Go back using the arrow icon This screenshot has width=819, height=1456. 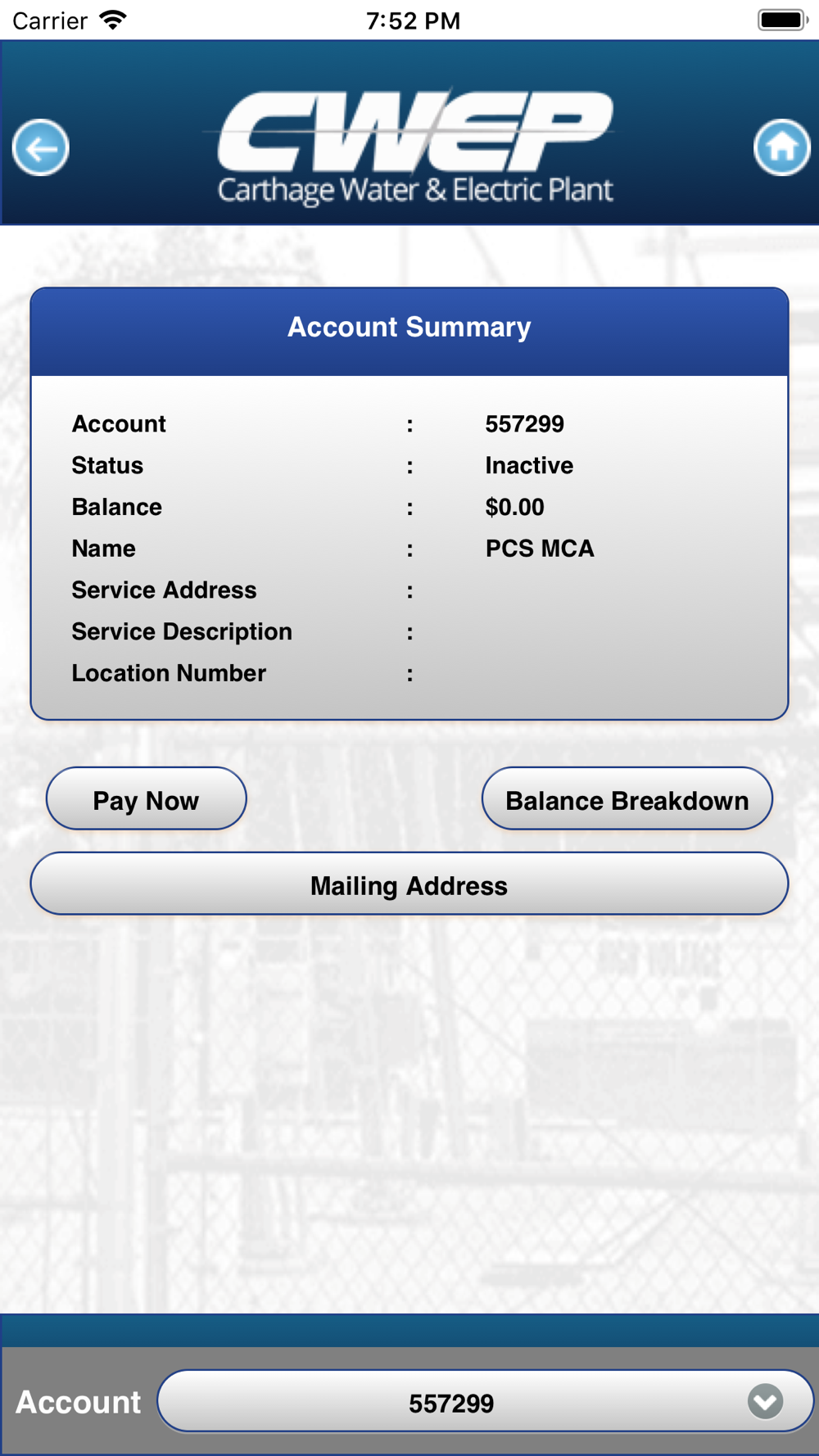click(41, 148)
